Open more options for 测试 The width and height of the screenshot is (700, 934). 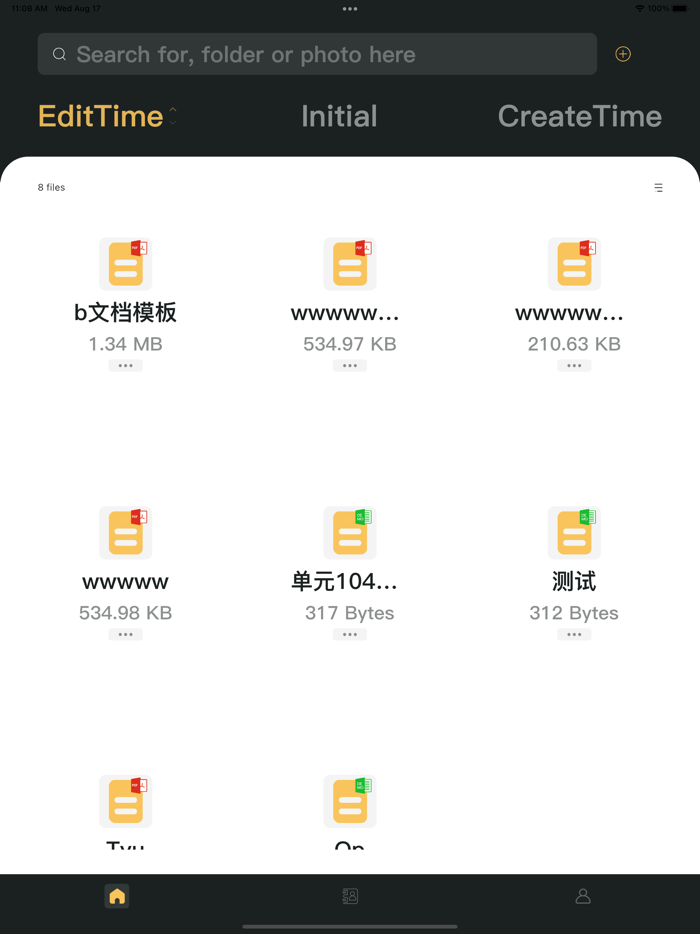pyautogui.click(x=574, y=635)
